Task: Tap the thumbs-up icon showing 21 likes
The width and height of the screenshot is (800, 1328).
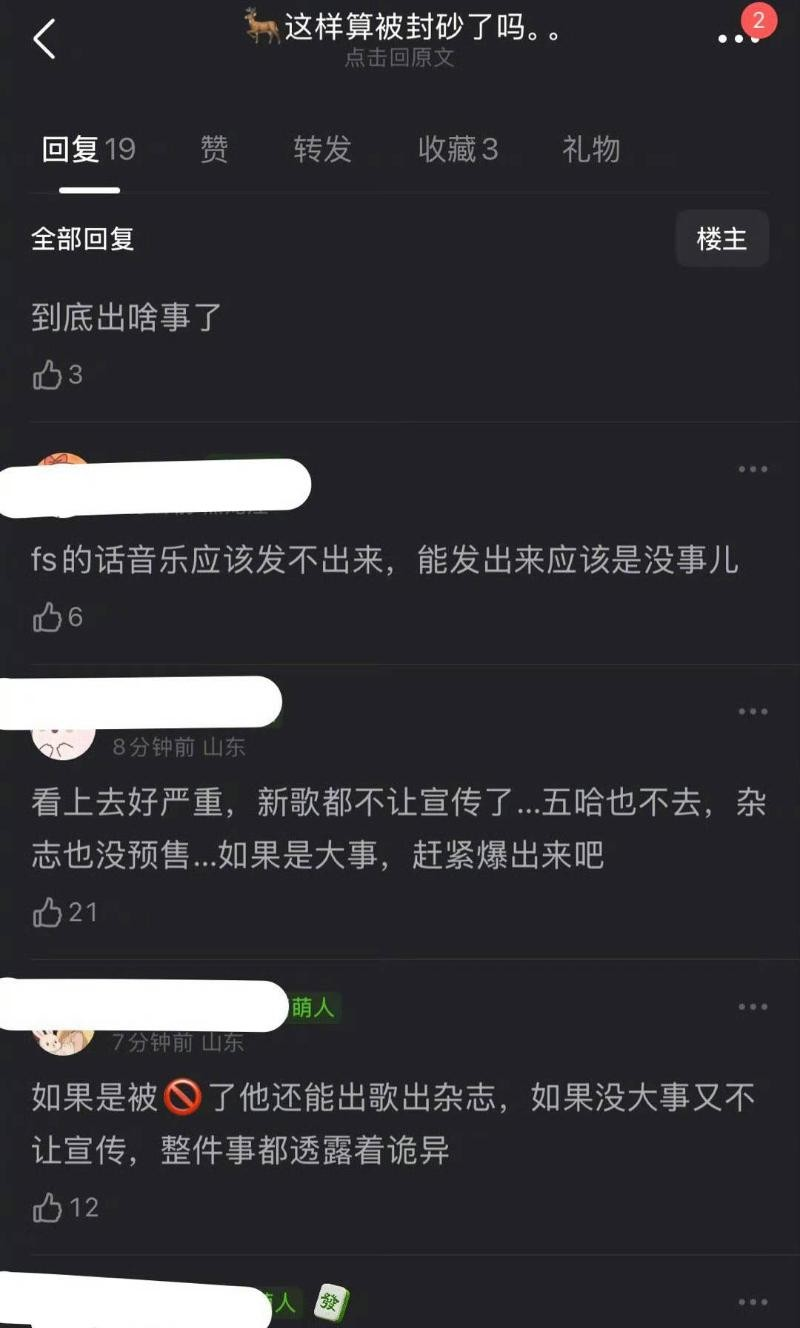Action: pyautogui.click(x=47, y=910)
